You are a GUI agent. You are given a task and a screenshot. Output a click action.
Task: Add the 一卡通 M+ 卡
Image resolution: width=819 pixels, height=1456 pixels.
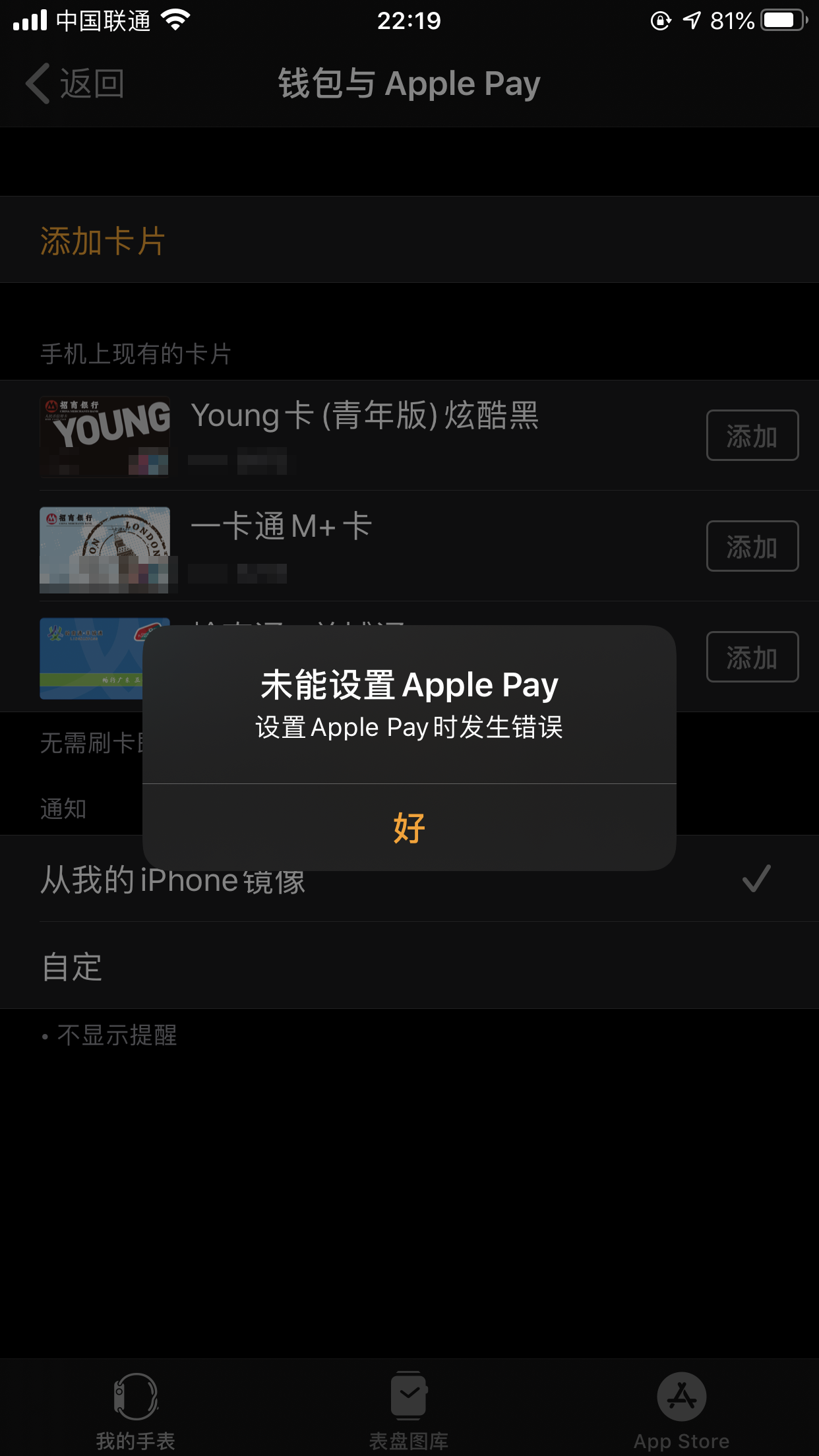coord(752,547)
